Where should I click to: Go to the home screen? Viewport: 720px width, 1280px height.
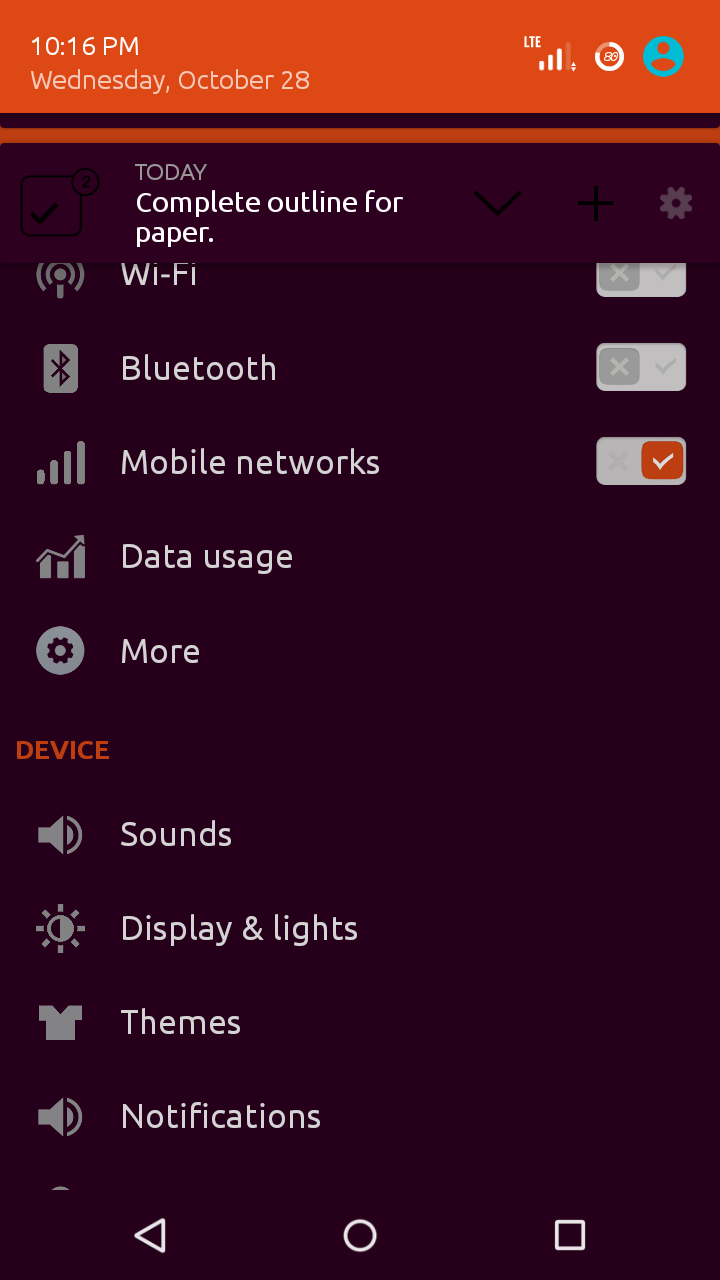click(x=360, y=1236)
